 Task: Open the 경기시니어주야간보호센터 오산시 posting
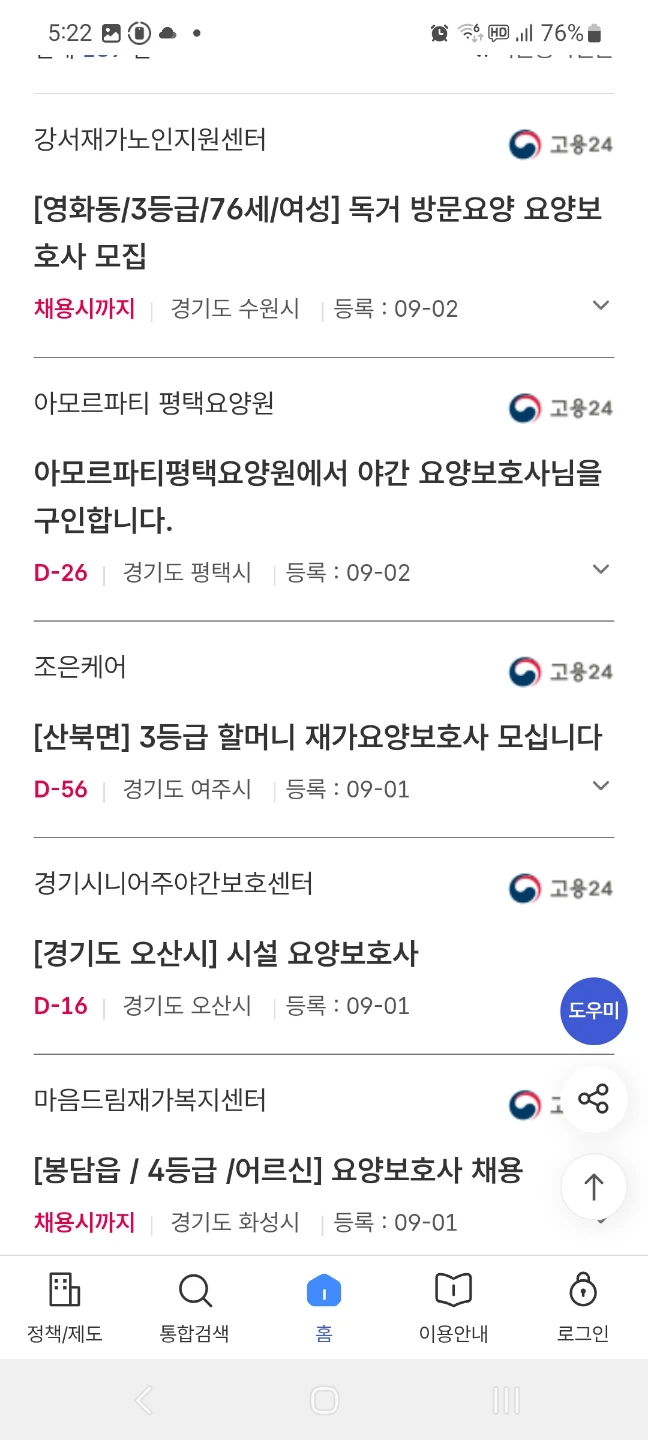tap(226, 954)
